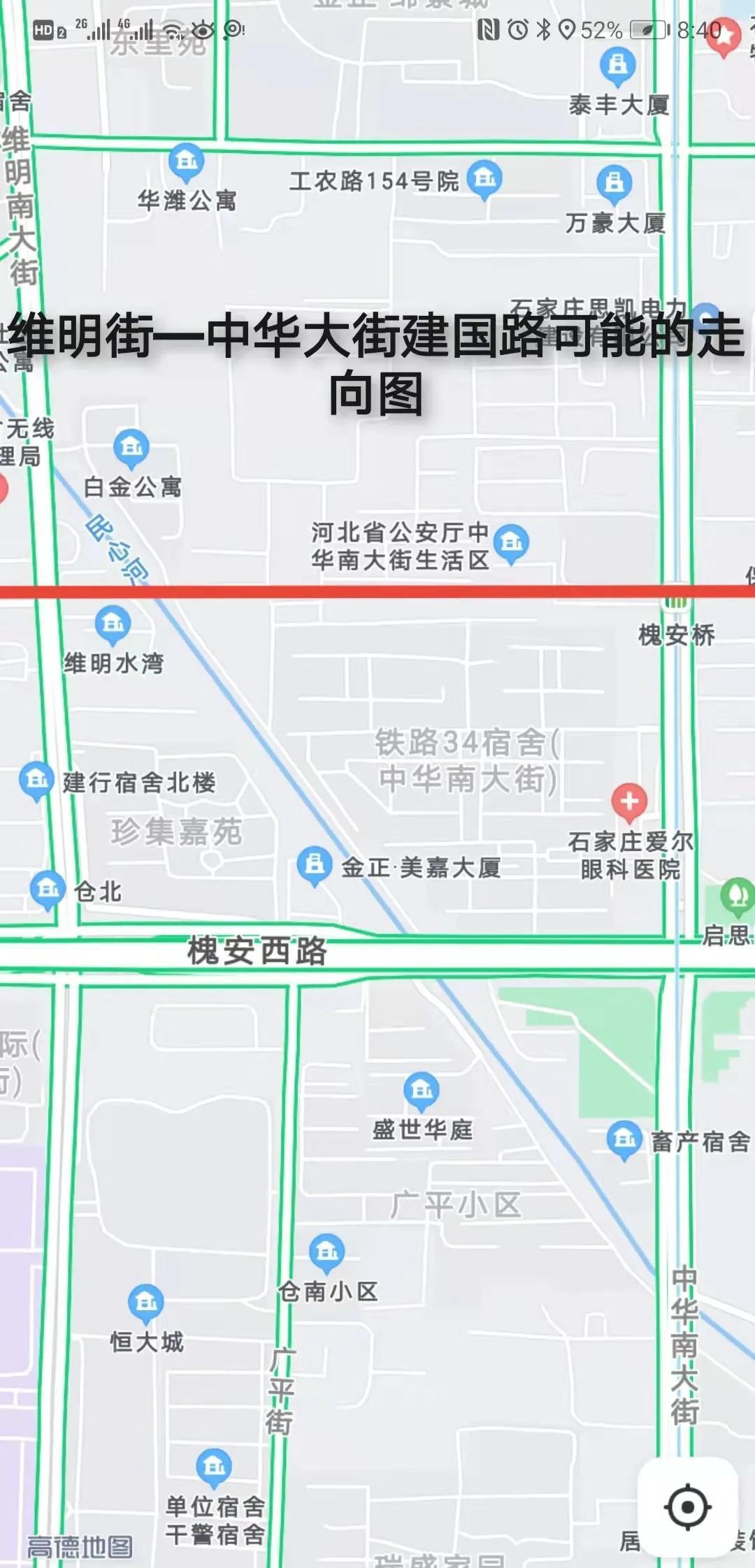Open the 建行宿舍北楼 marker
This screenshot has height=1568, width=755.
(x=36, y=779)
